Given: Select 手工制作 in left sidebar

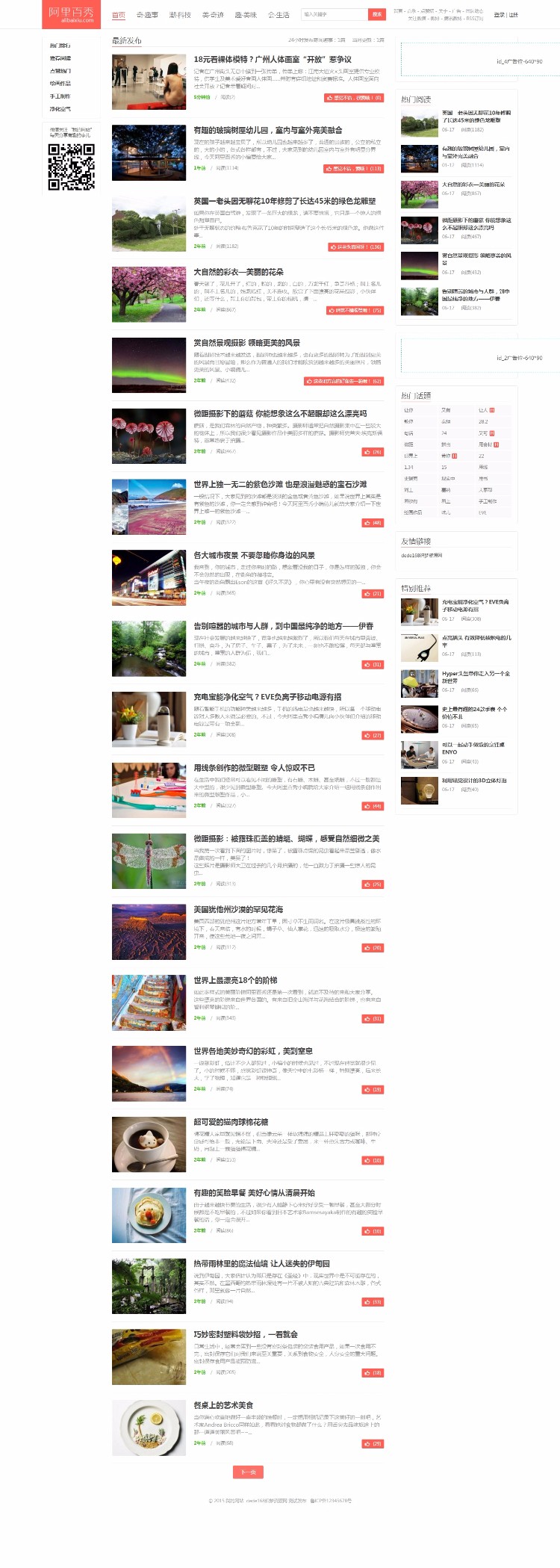Looking at the screenshot, I should 60,96.
